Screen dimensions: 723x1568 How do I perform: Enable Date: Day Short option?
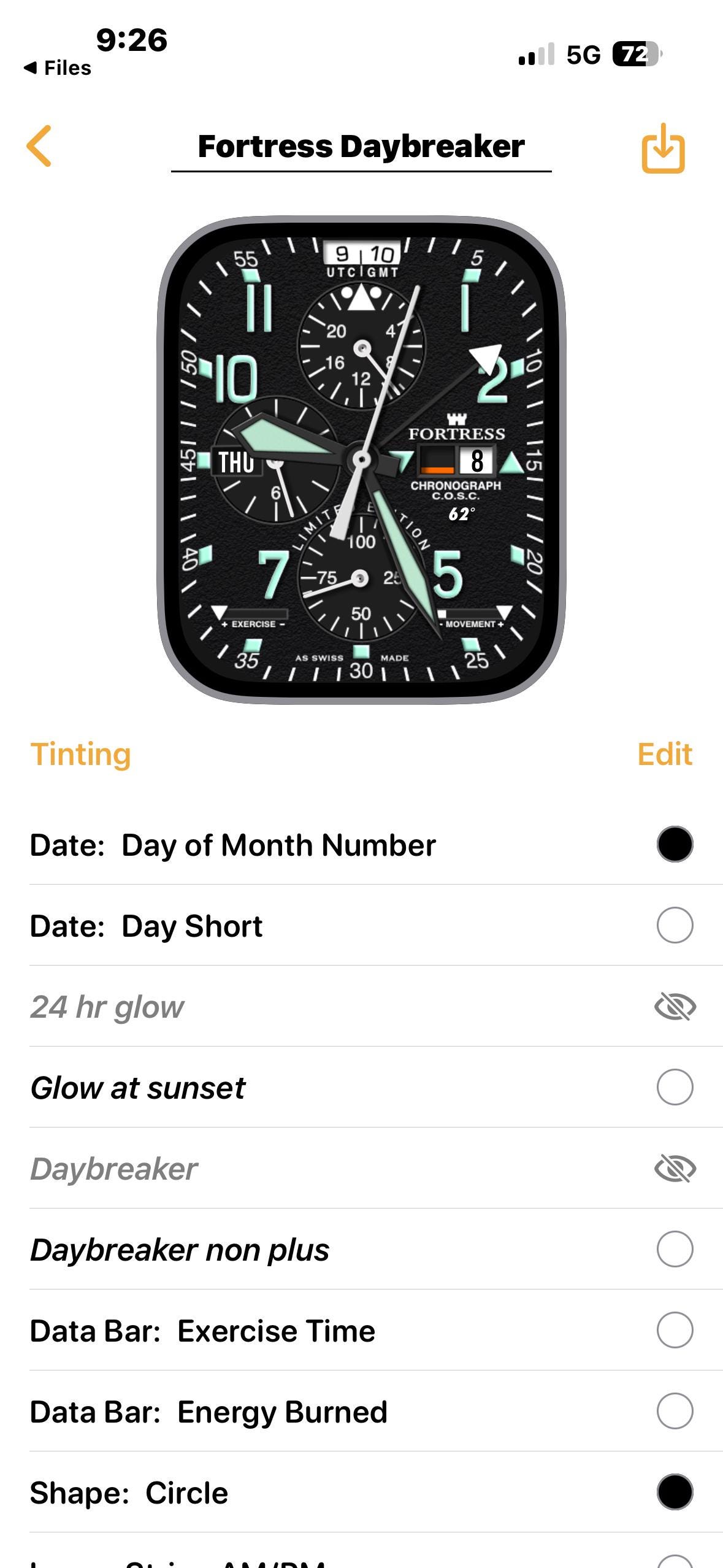click(675, 925)
